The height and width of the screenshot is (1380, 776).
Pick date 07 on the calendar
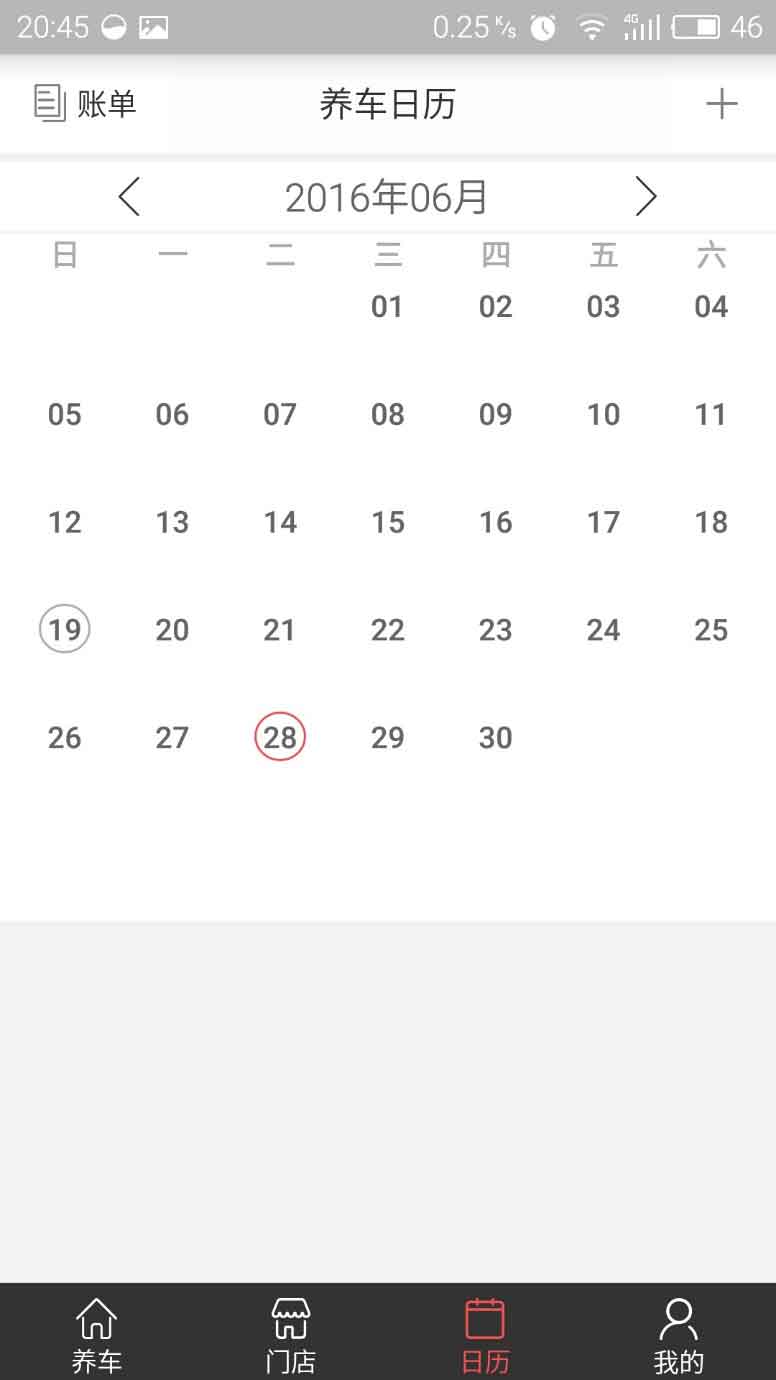pyautogui.click(x=280, y=415)
